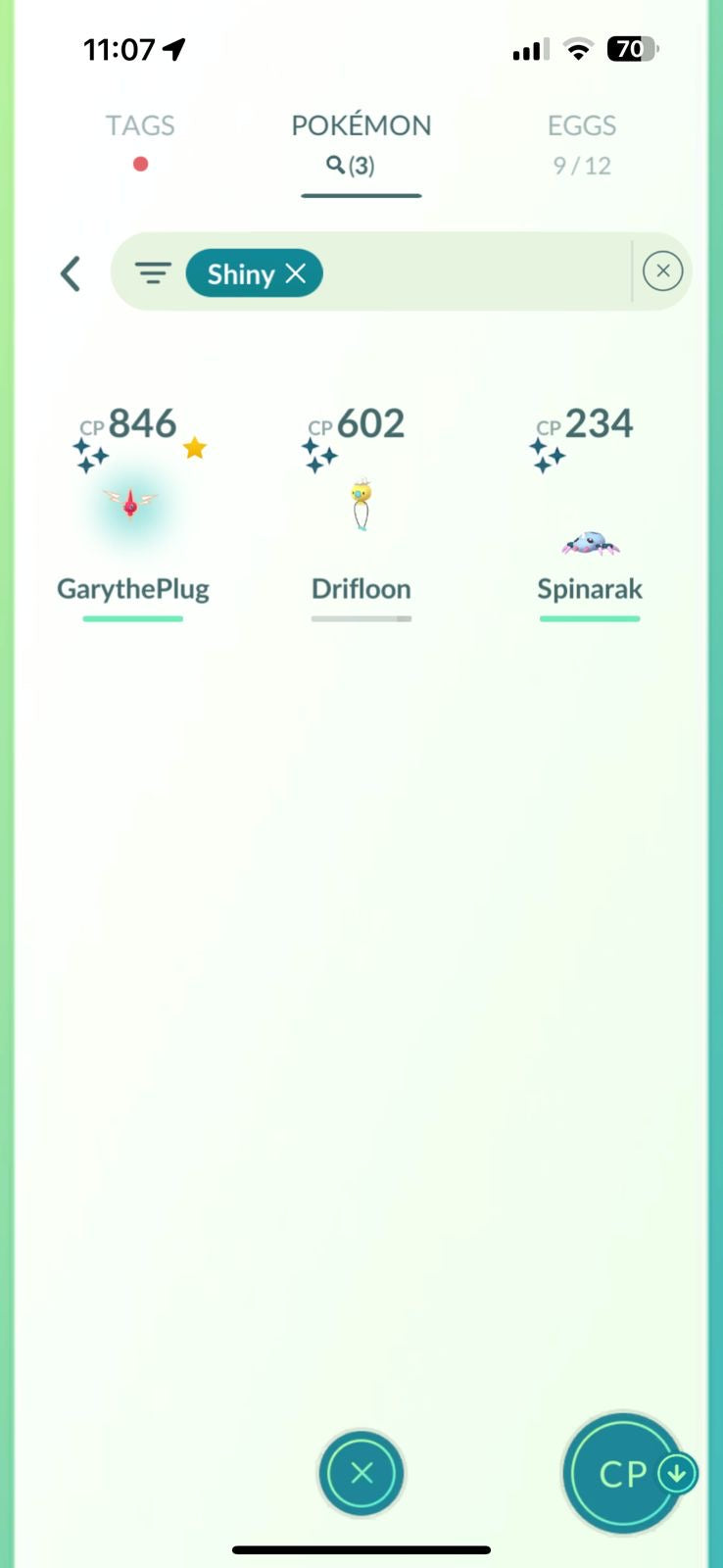Tap the down arrow on the CP button
Image resolution: width=723 pixels, height=1568 pixels.
677,1473
